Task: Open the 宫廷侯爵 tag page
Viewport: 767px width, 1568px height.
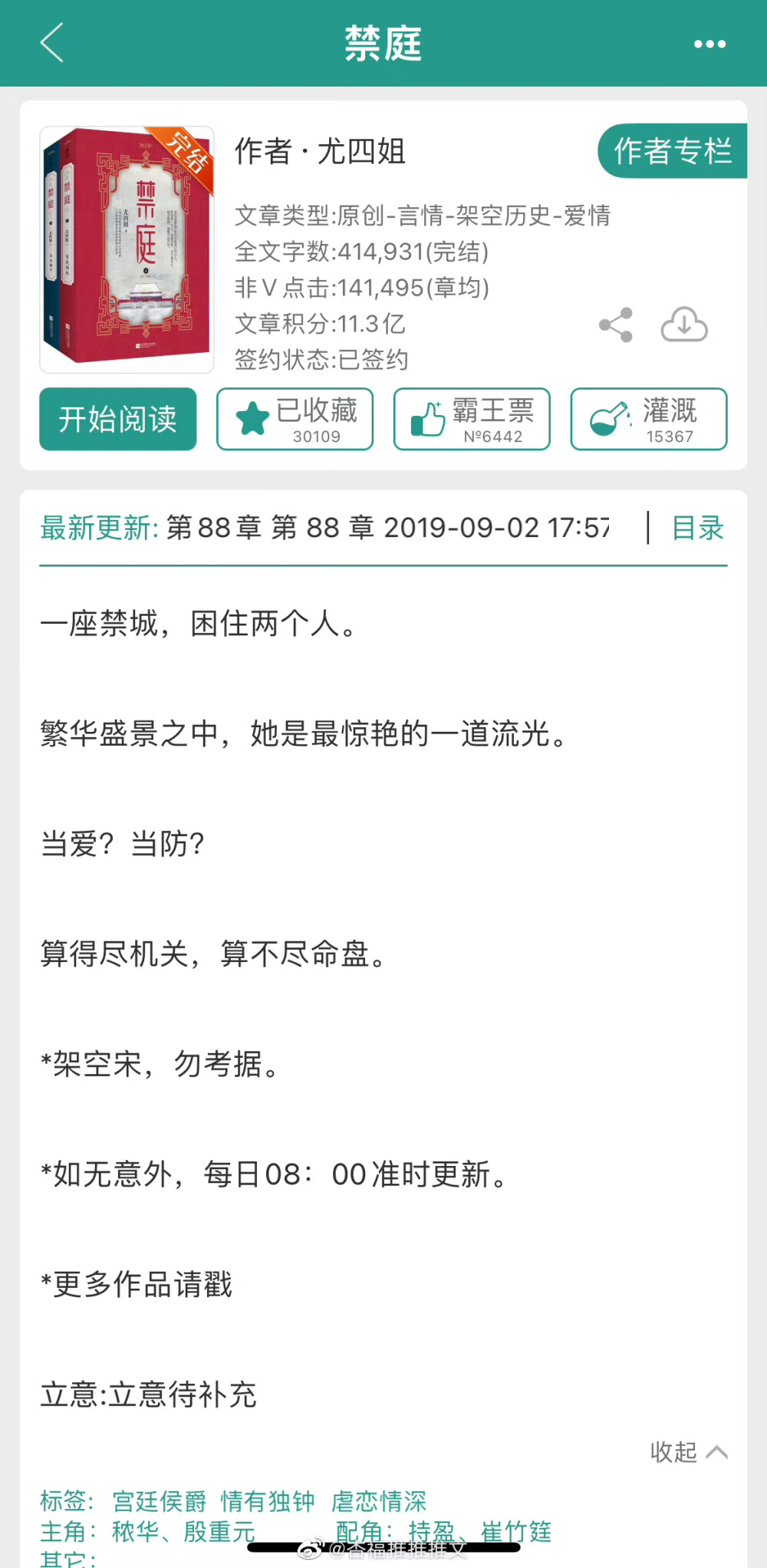Action: click(158, 1501)
